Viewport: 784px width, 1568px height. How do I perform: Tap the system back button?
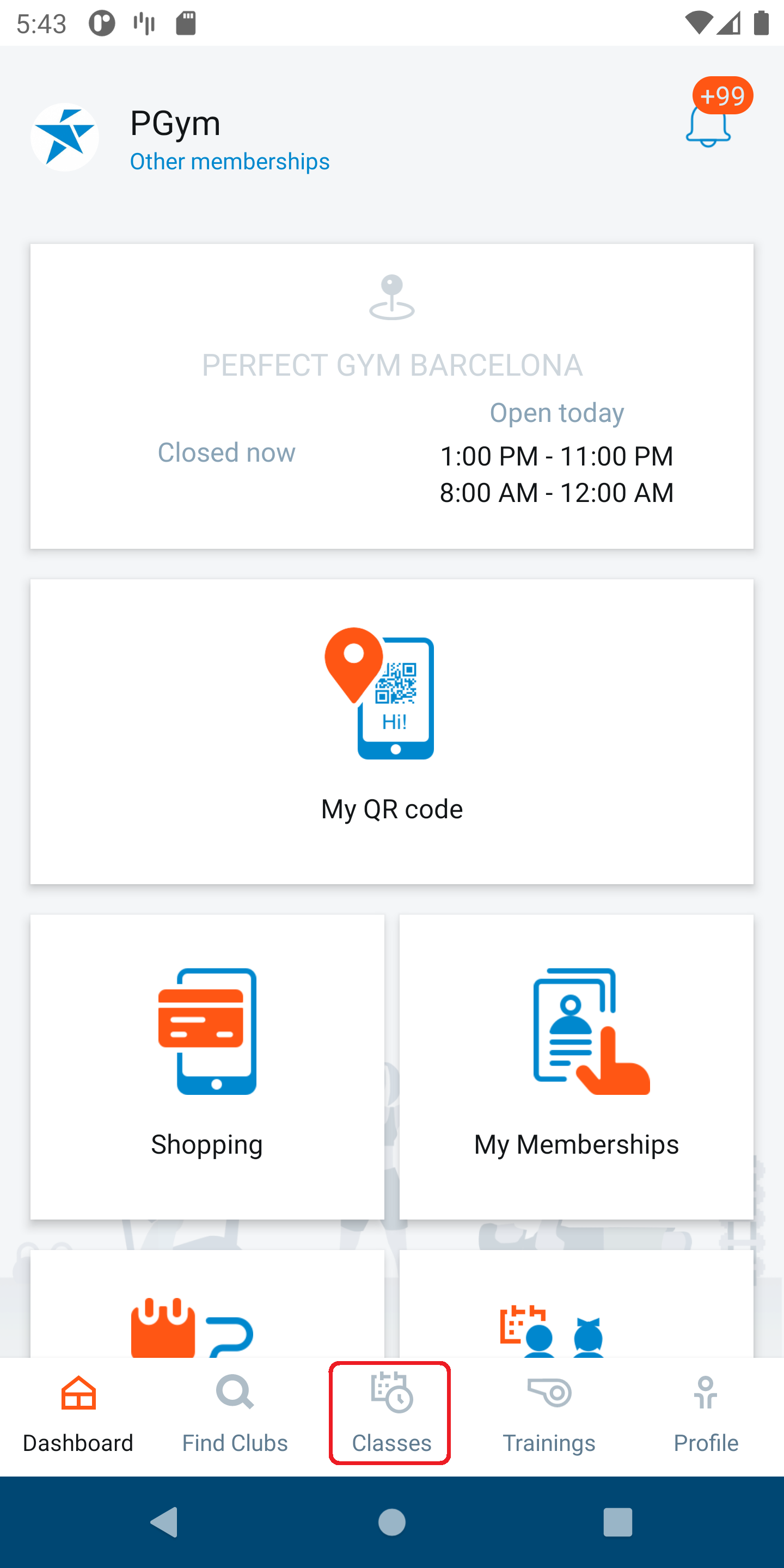pos(164,1522)
